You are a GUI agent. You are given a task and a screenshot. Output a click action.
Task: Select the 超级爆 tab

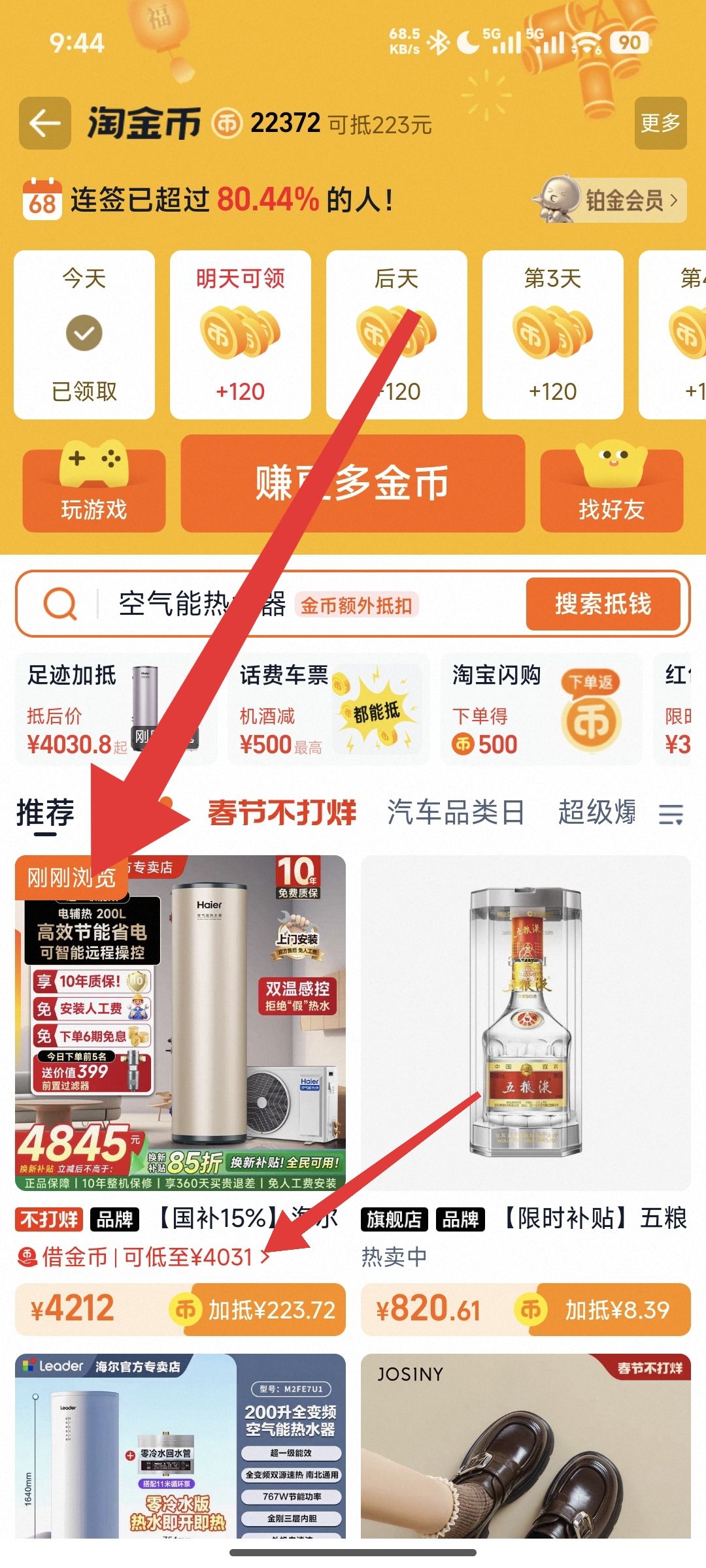[597, 813]
